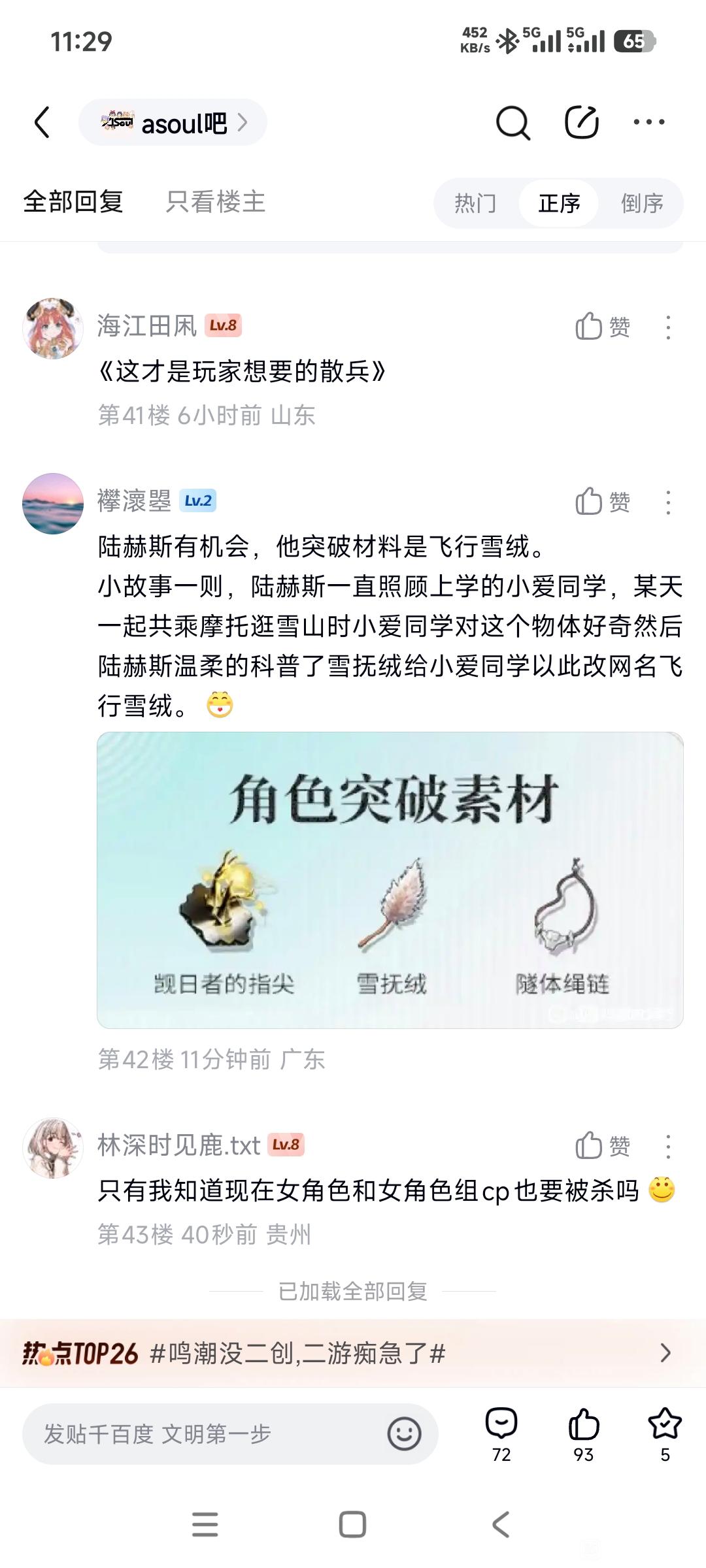Open more options for 林深时见鹿.txt's reply
The height and width of the screenshot is (1568, 706).
[x=668, y=1146]
